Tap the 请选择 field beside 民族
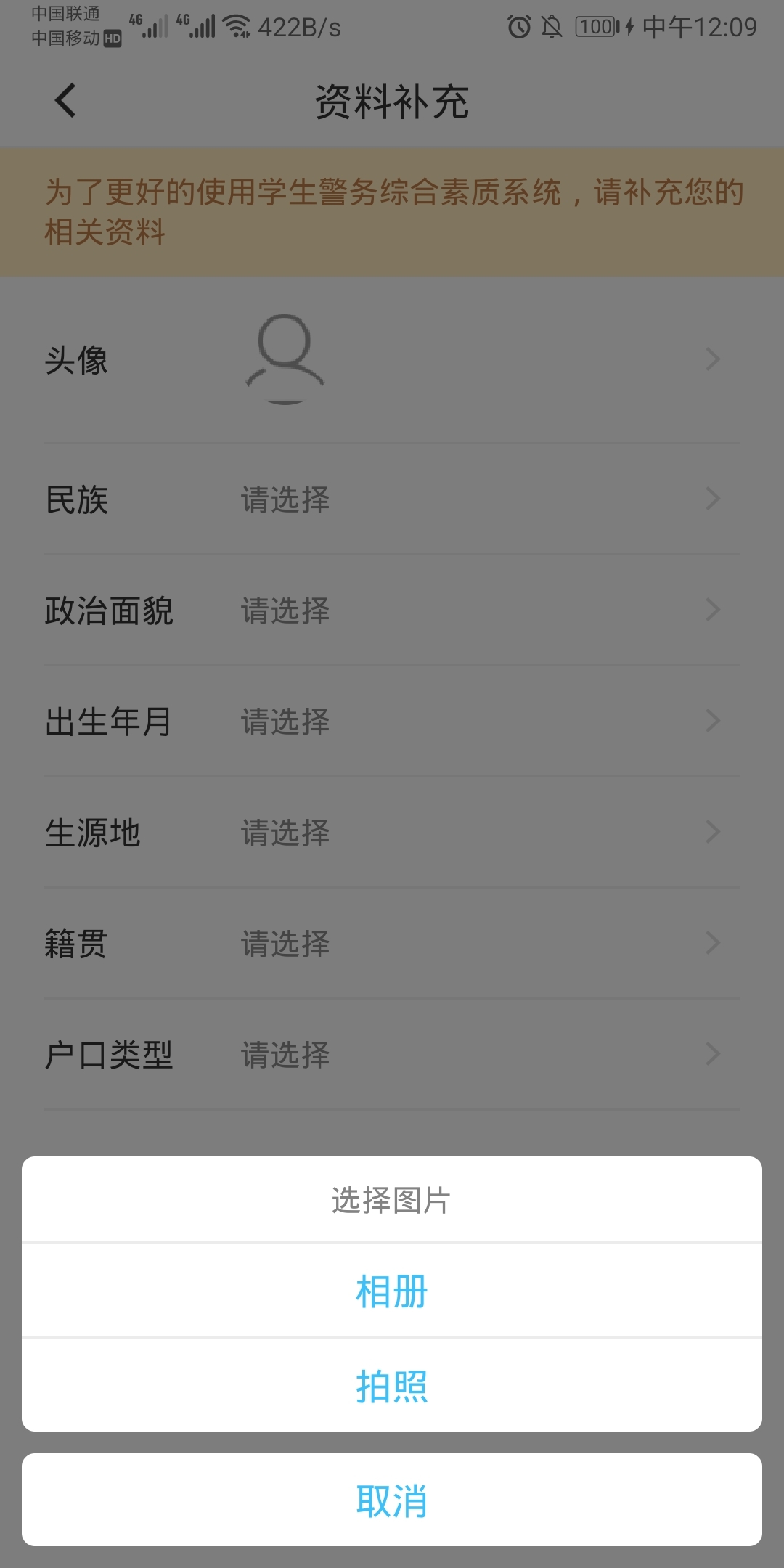The image size is (784, 1568). coord(285,499)
